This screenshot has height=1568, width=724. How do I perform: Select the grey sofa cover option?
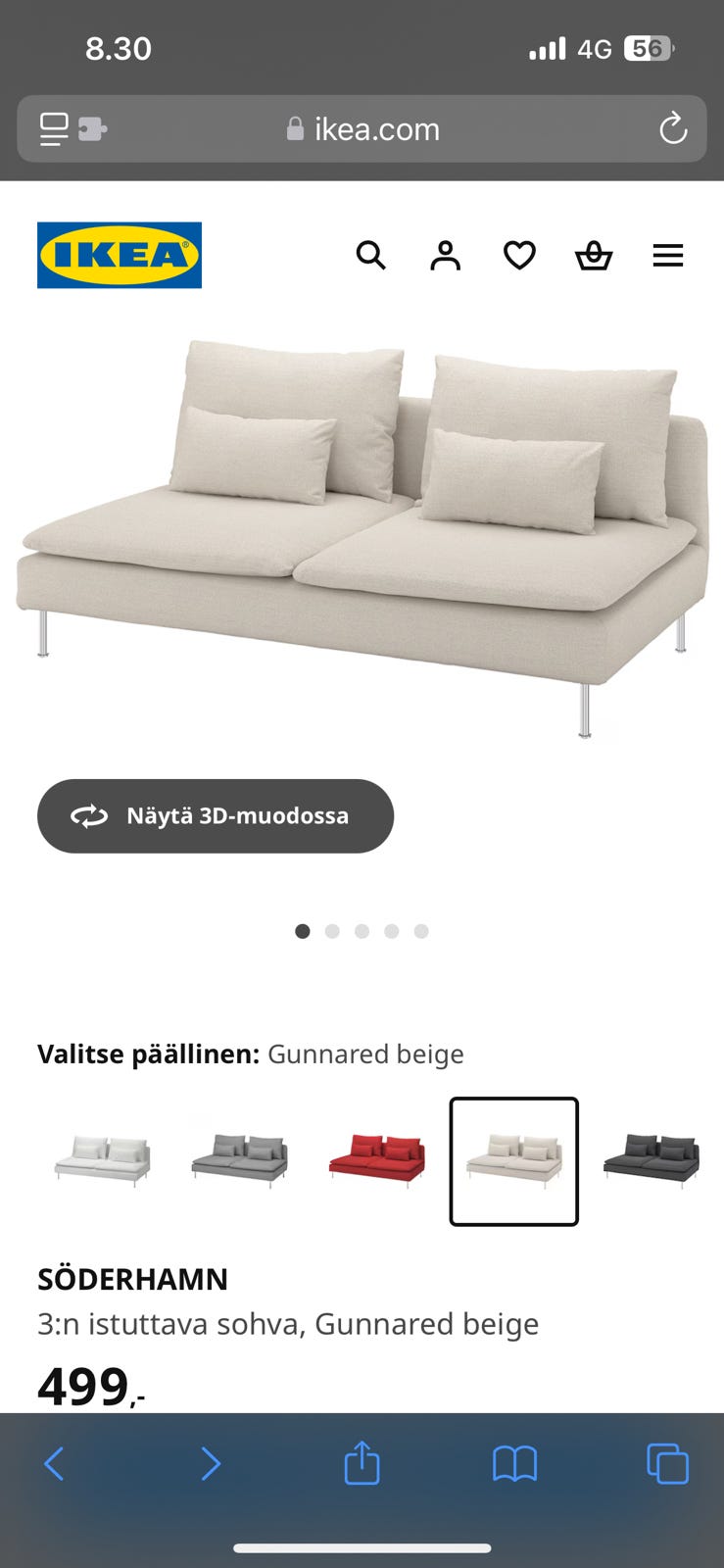click(x=240, y=1161)
